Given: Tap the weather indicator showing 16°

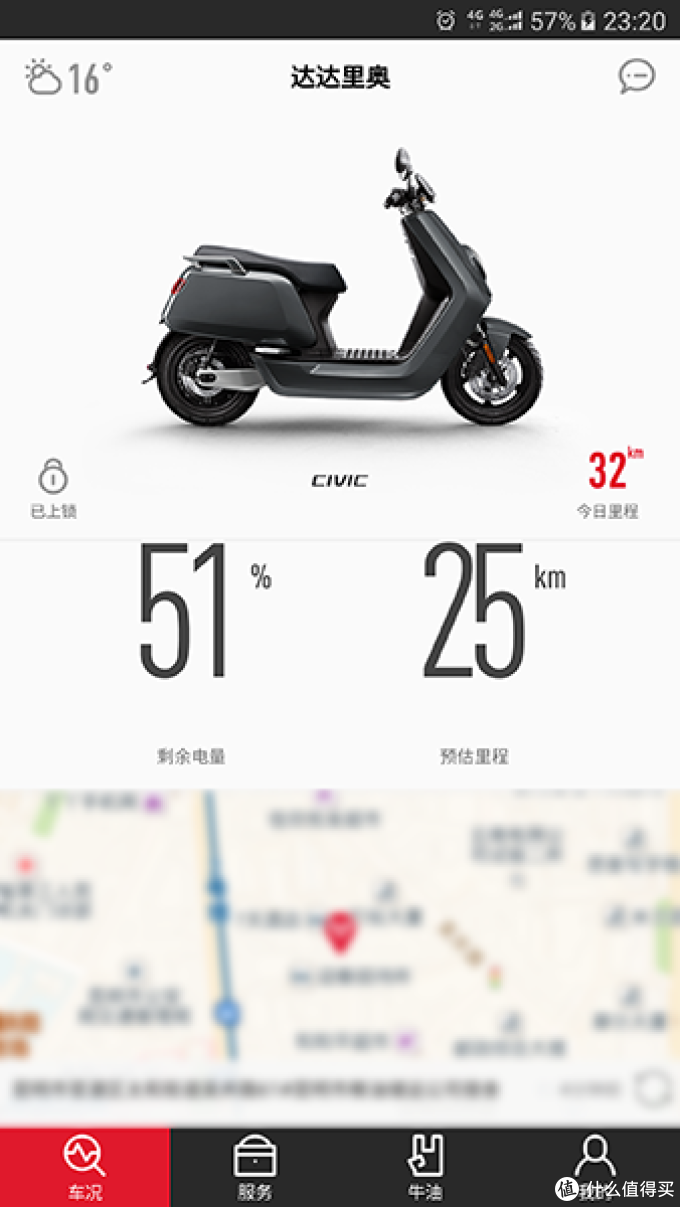Looking at the screenshot, I should tap(68, 77).
